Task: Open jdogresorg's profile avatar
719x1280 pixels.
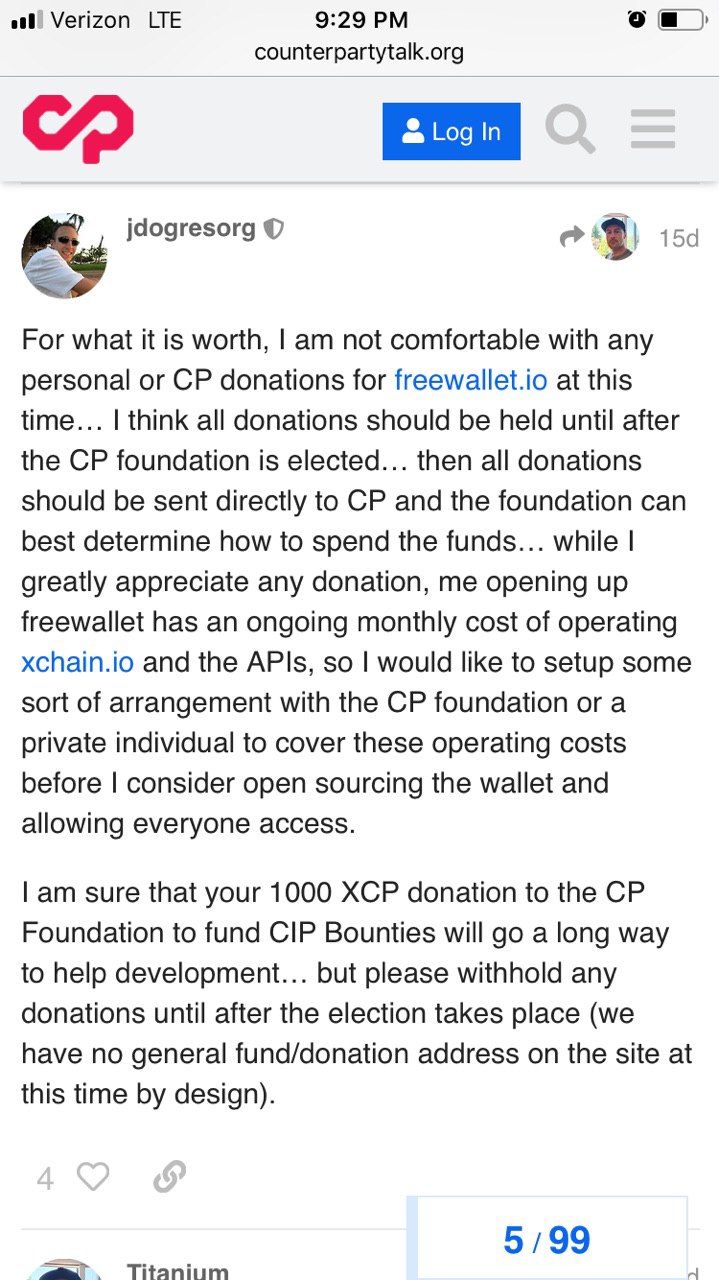Action: click(x=64, y=256)
